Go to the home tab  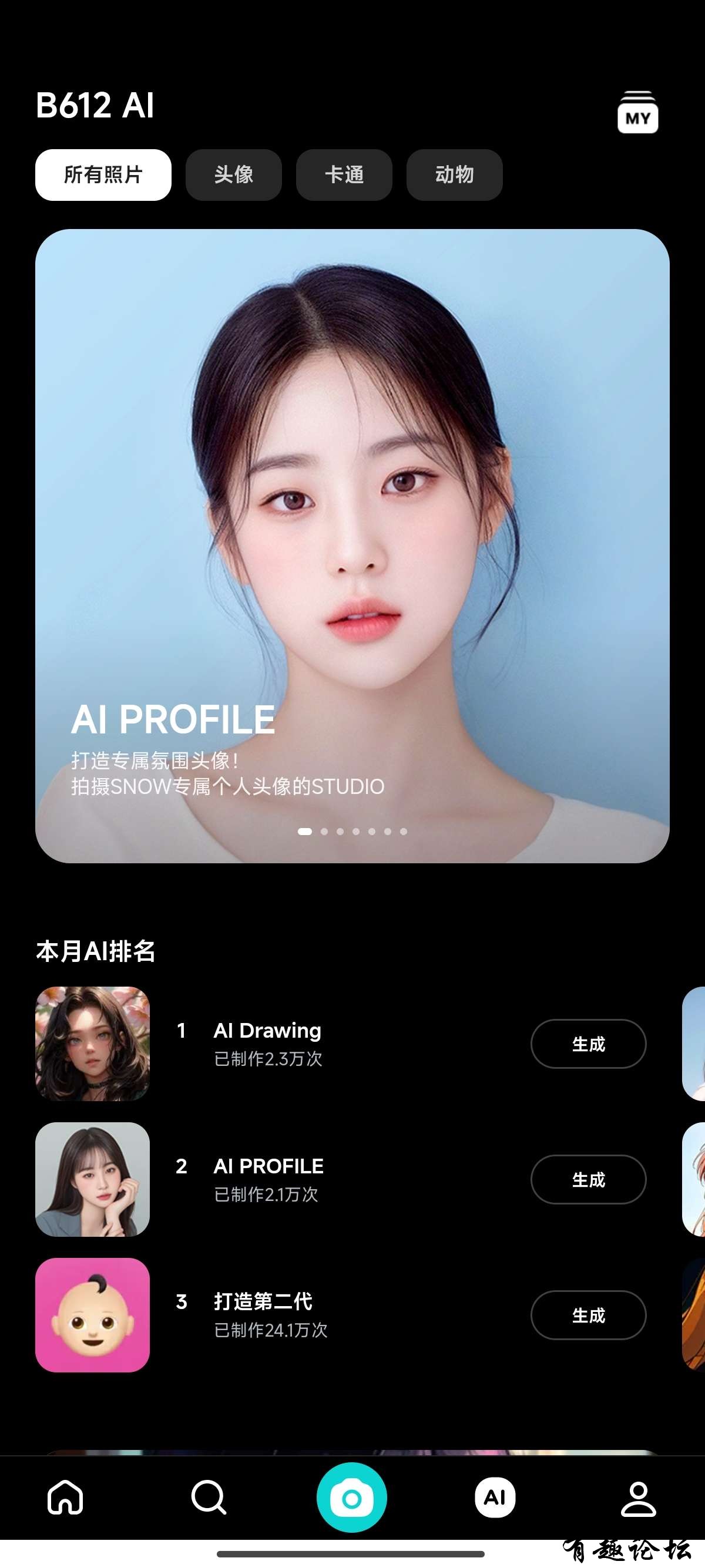click(x=65, y=1498)
